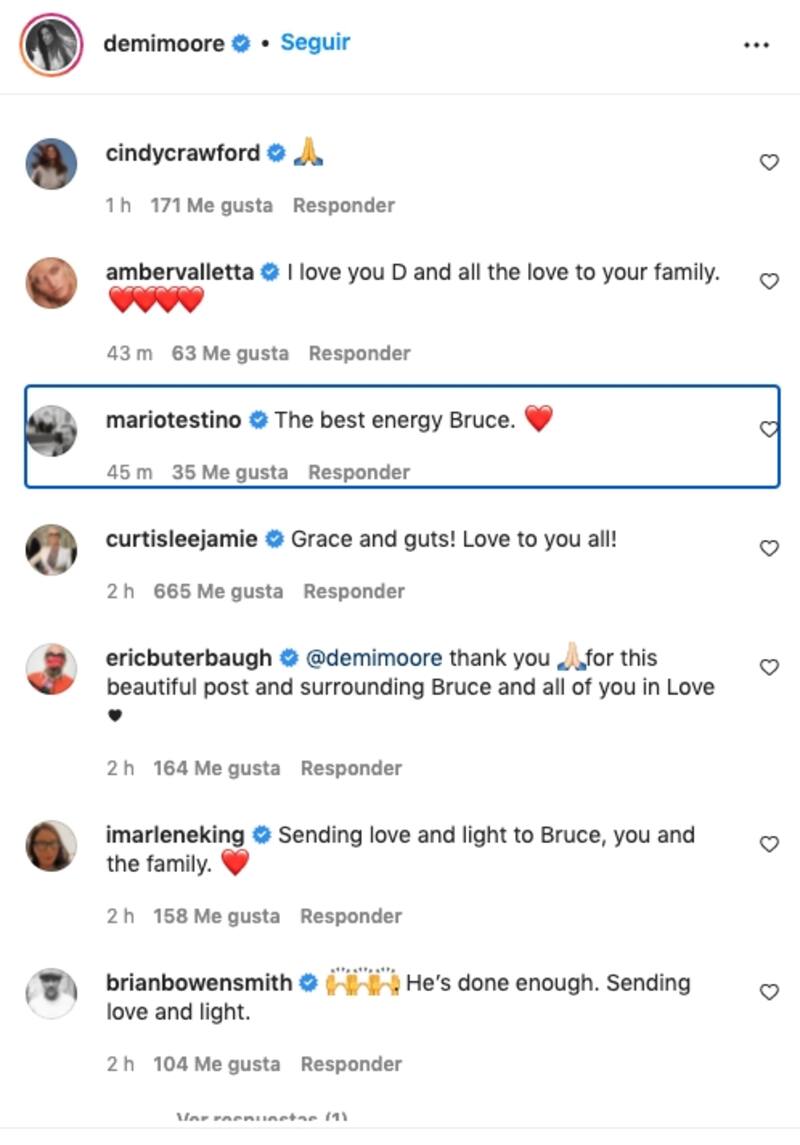
Task: Open the three-dot options menu
Action: [756, 45]
